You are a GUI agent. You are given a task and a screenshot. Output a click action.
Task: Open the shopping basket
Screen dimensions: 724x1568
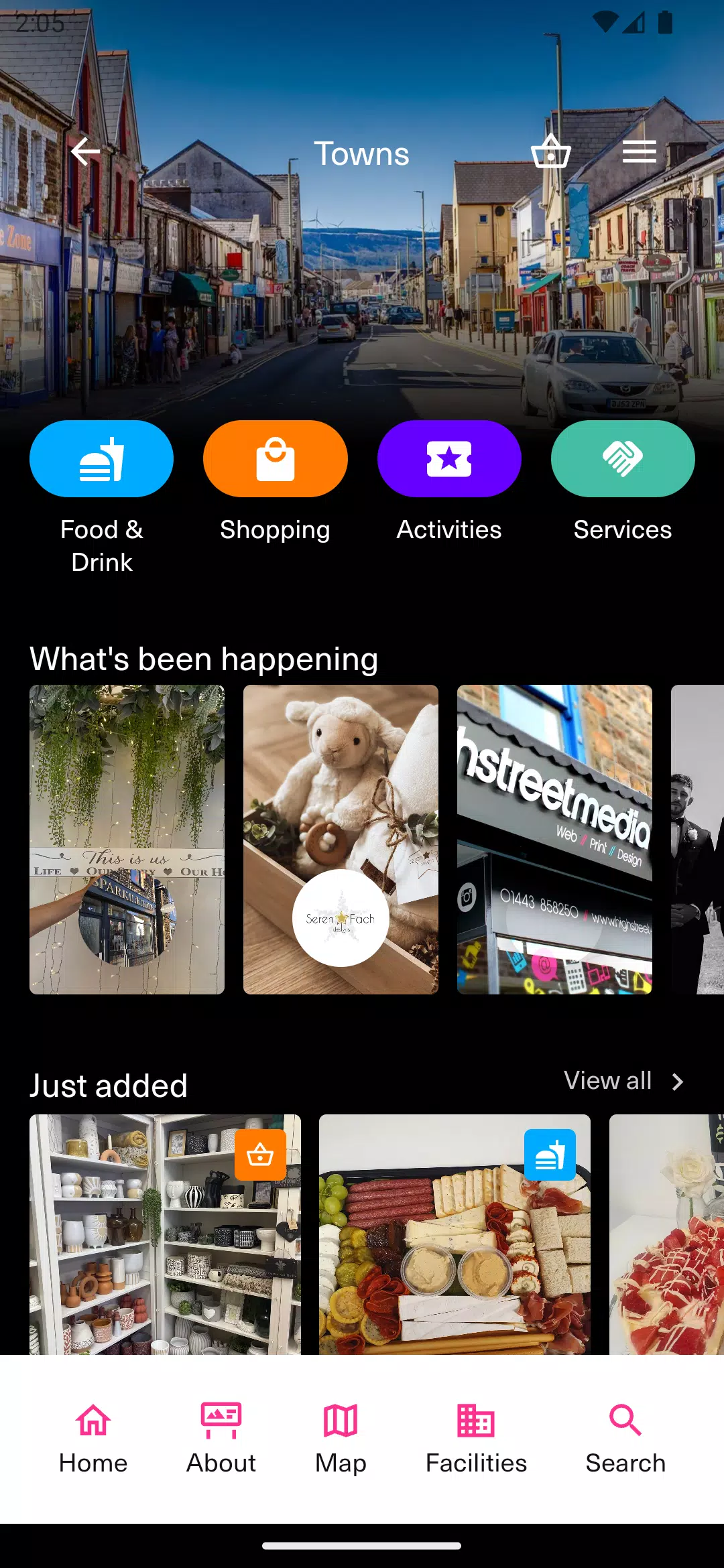550,151
